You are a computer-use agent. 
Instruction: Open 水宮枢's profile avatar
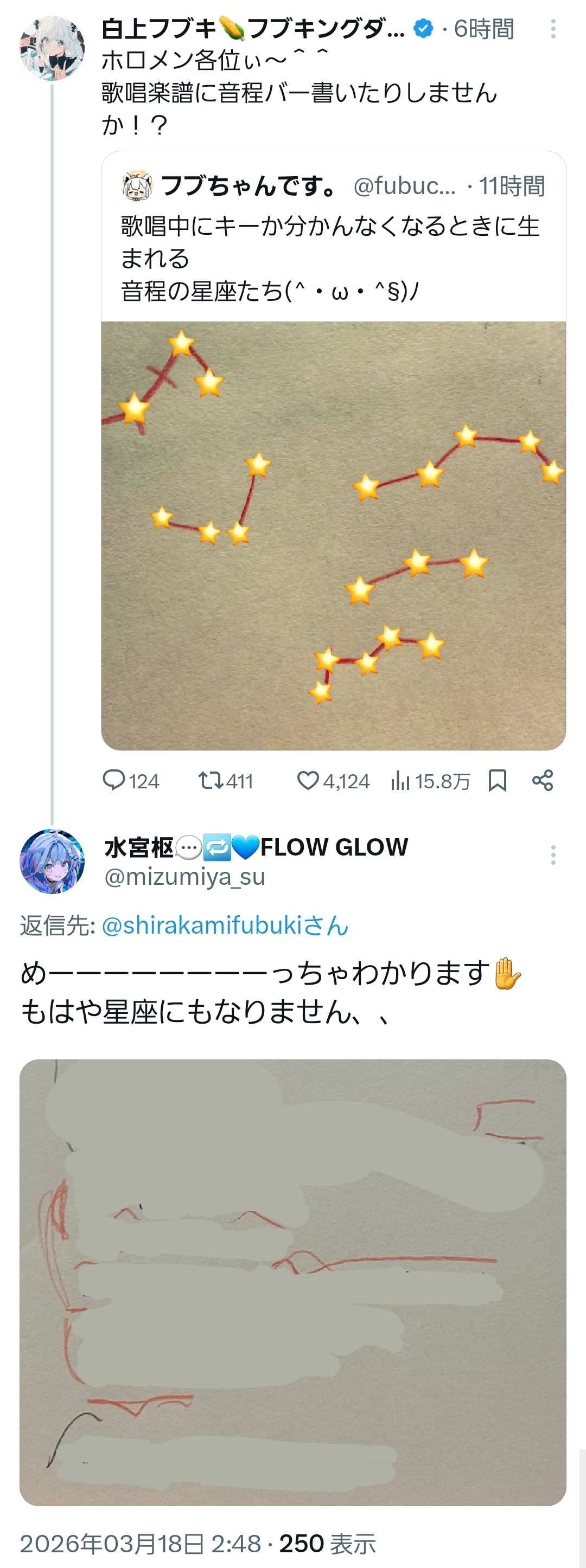coord(52,860)
